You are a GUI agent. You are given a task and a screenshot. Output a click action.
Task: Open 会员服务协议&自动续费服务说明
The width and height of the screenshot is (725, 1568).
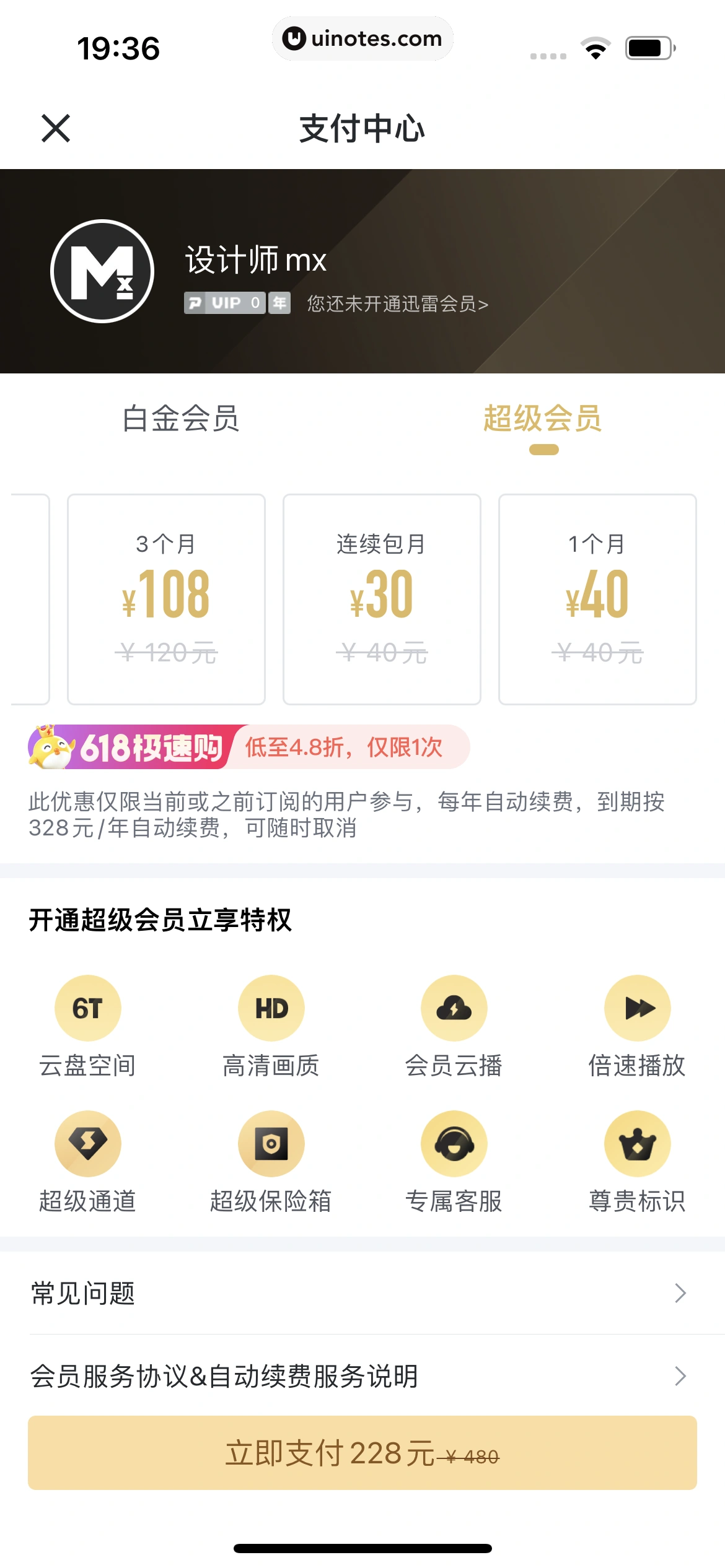[362, 1376]
